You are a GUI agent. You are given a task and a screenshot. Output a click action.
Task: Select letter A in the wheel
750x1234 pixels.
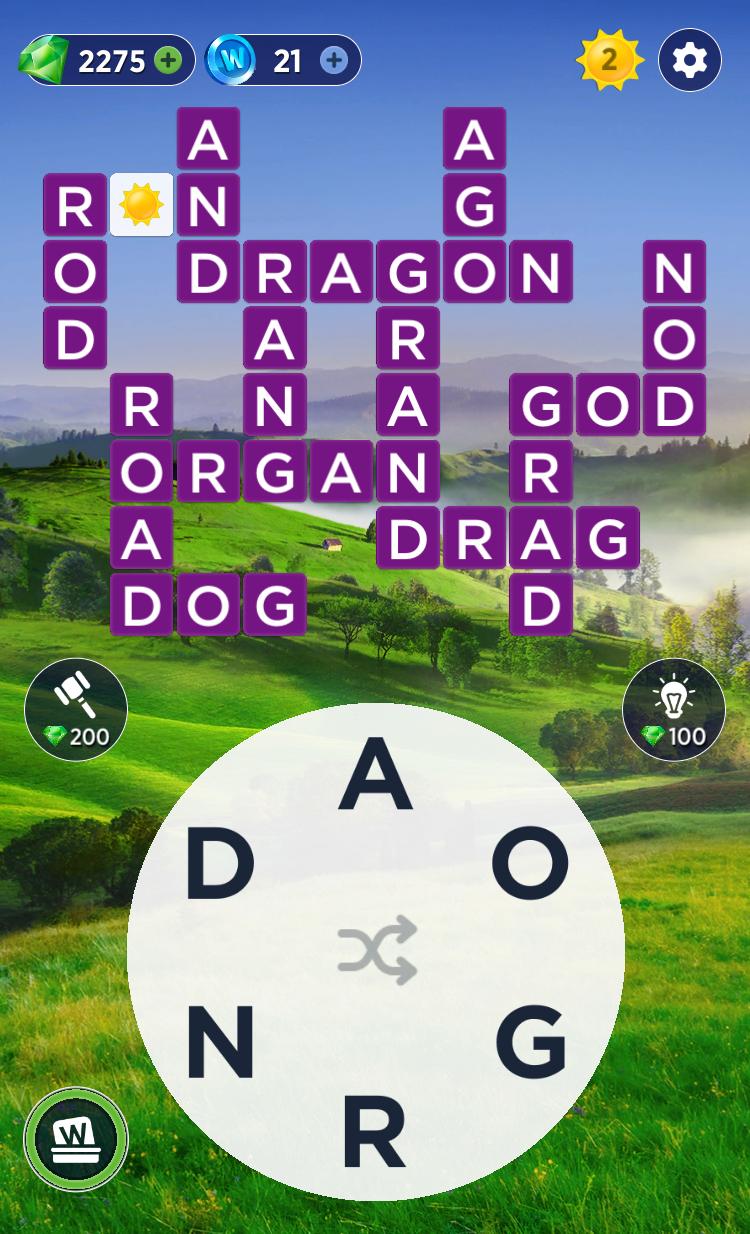(x=376, y=777)
